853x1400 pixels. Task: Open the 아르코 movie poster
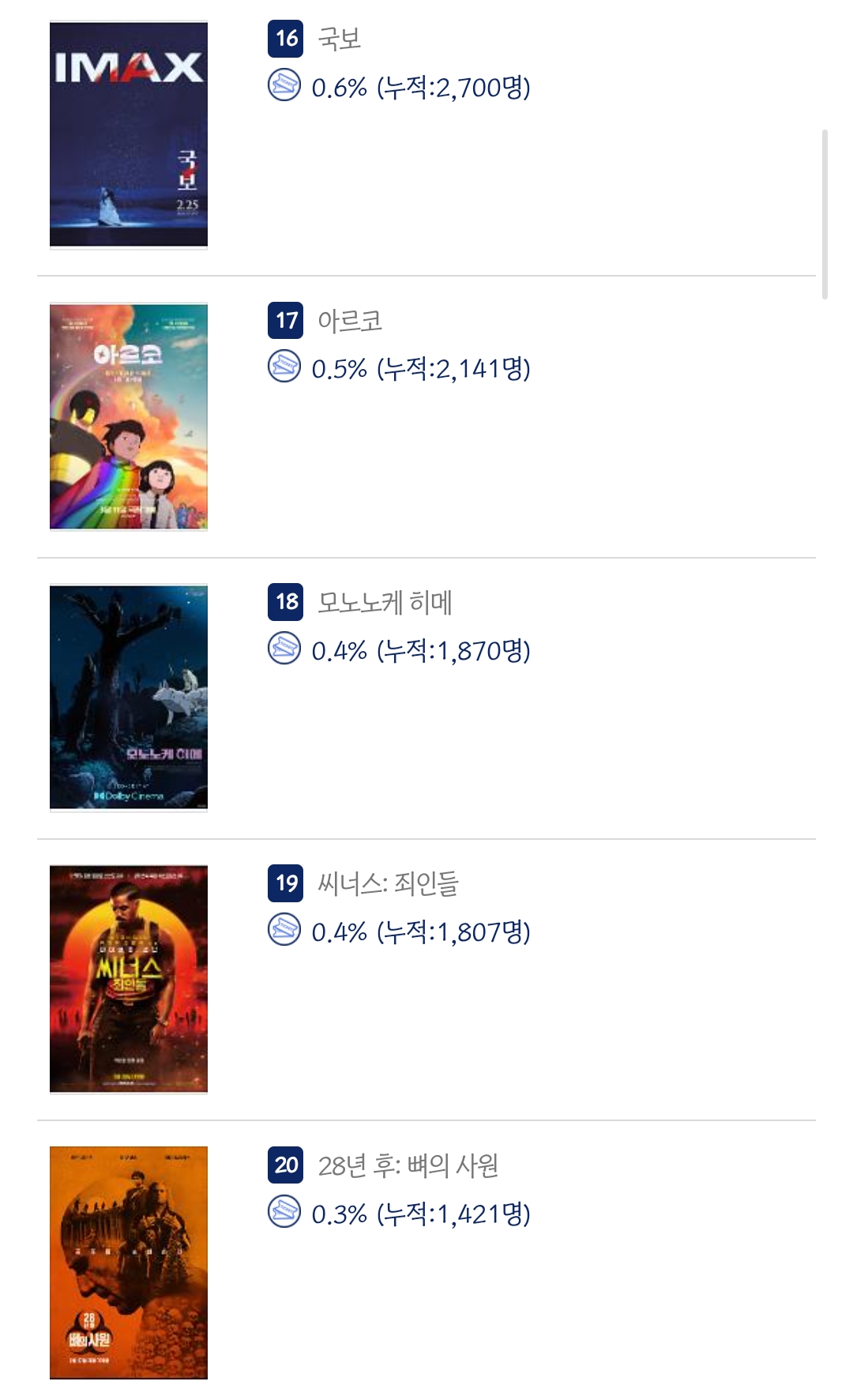[129, 416]
